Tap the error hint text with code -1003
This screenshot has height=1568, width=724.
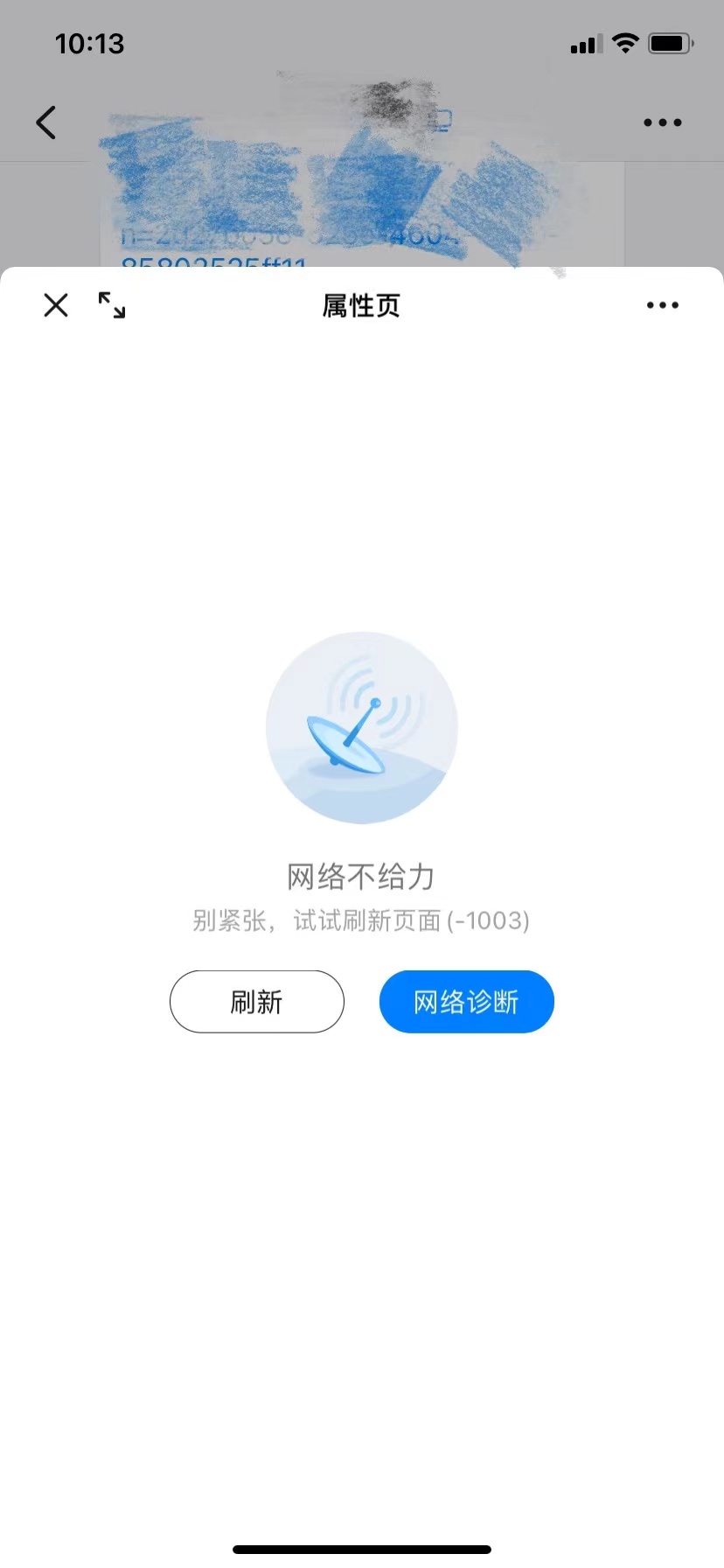[x=361, y=920]
